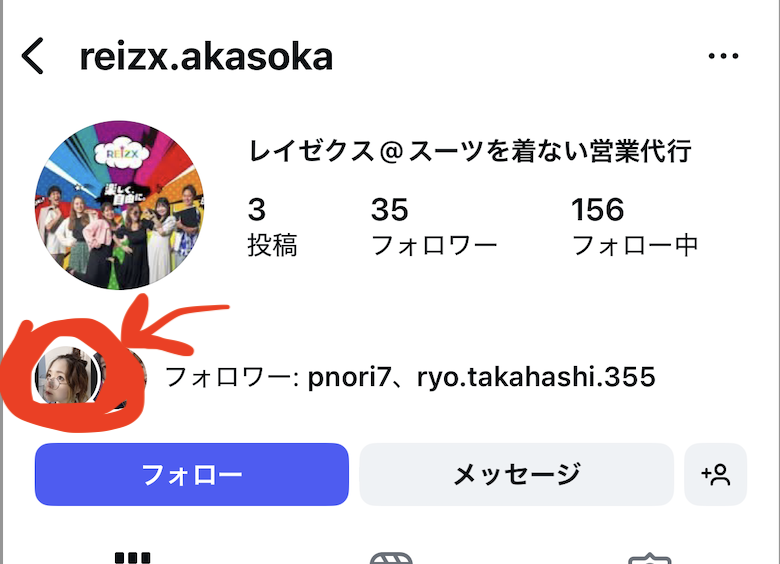780x564 pixels.
Task: Switch to the posts grid tab
Action: (x=132, y=556)
